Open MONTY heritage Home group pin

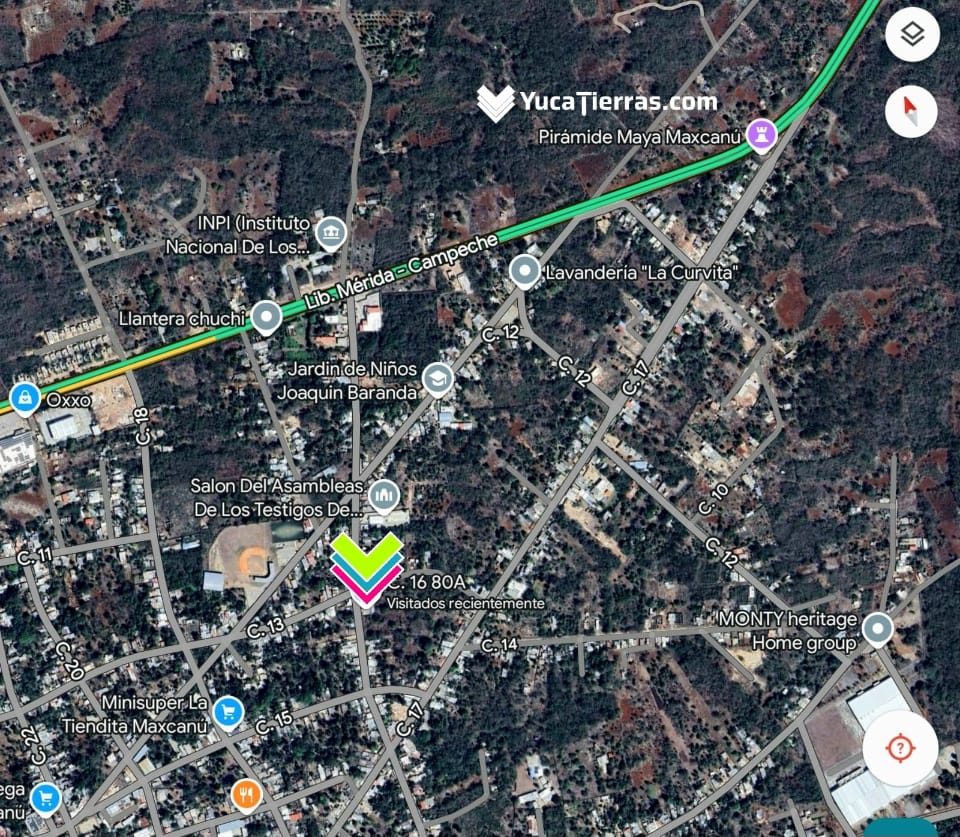[878, 629]
